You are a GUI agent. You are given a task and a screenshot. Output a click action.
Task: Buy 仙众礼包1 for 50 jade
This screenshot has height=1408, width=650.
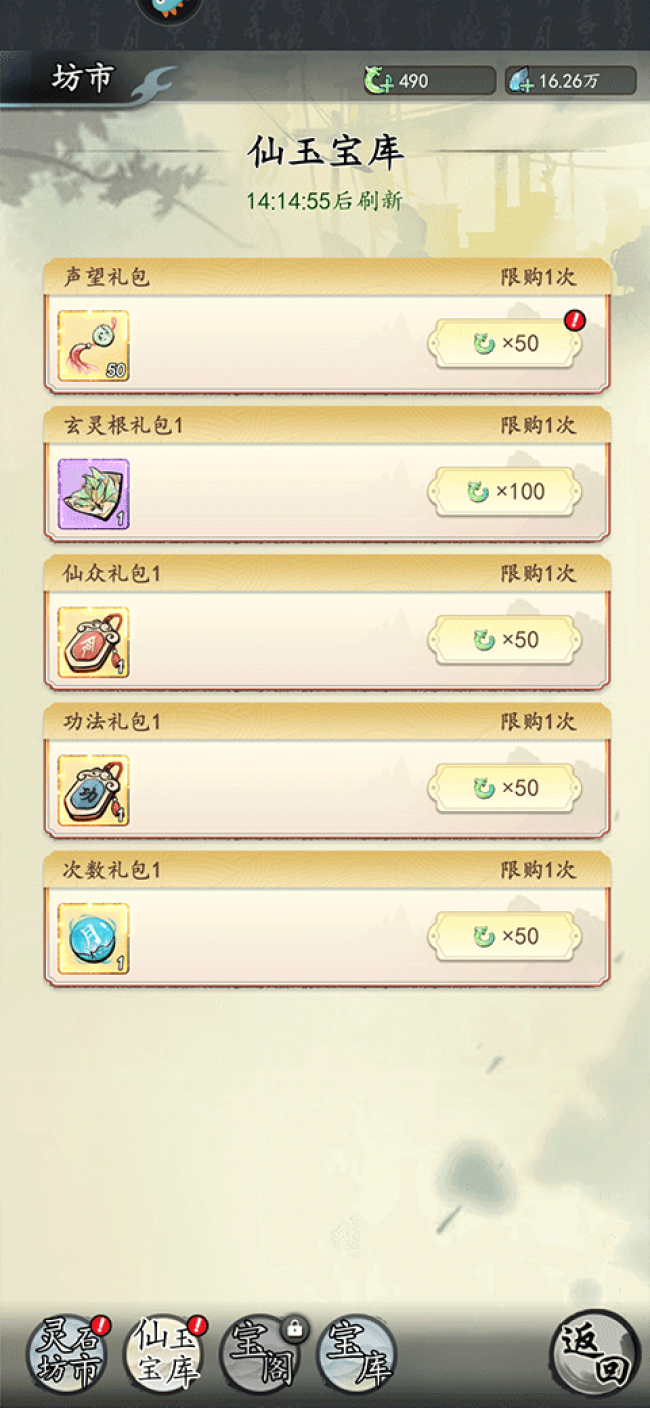coord(506,640)
